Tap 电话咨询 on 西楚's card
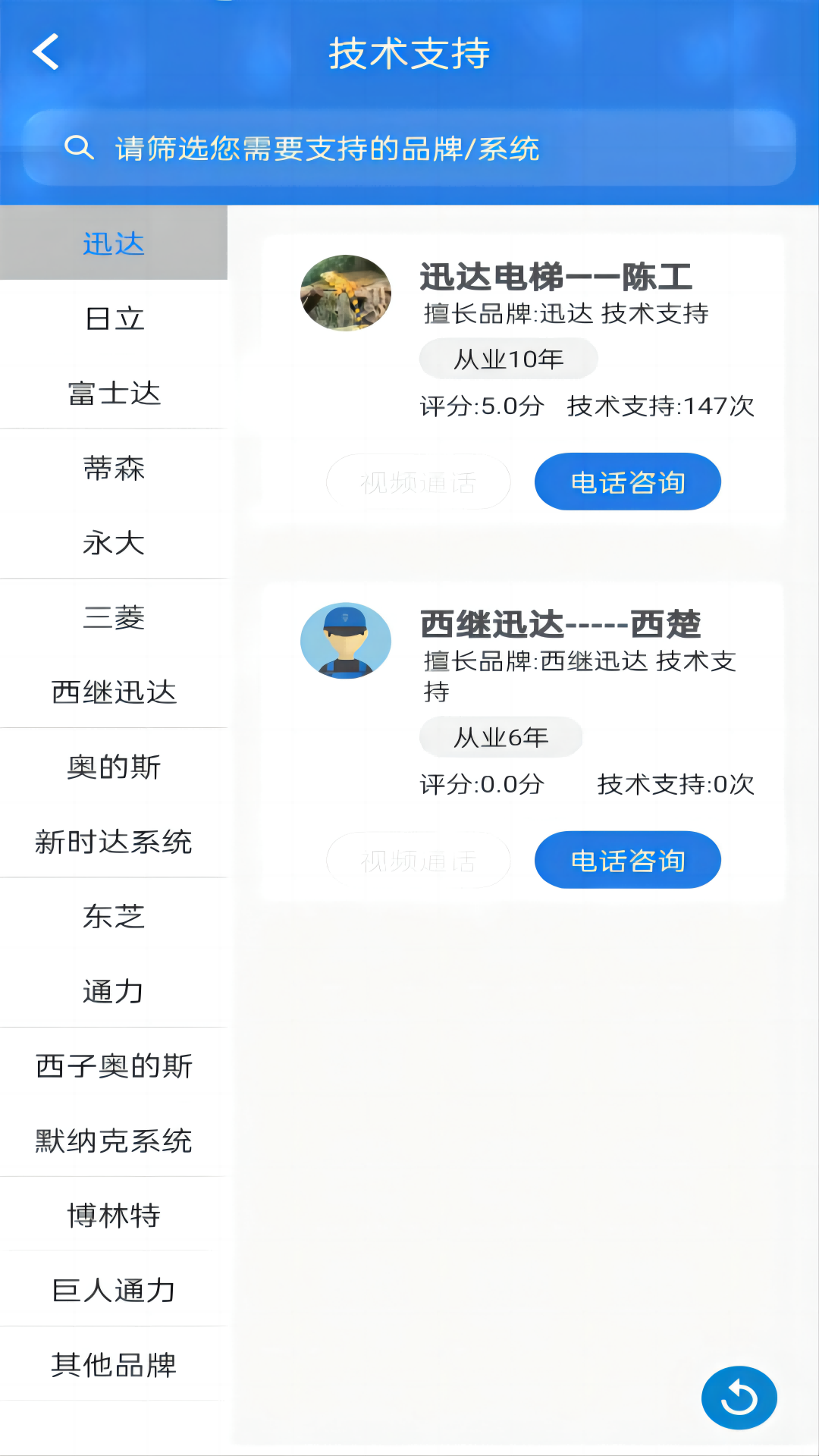819x1456 pixels. 628,859
